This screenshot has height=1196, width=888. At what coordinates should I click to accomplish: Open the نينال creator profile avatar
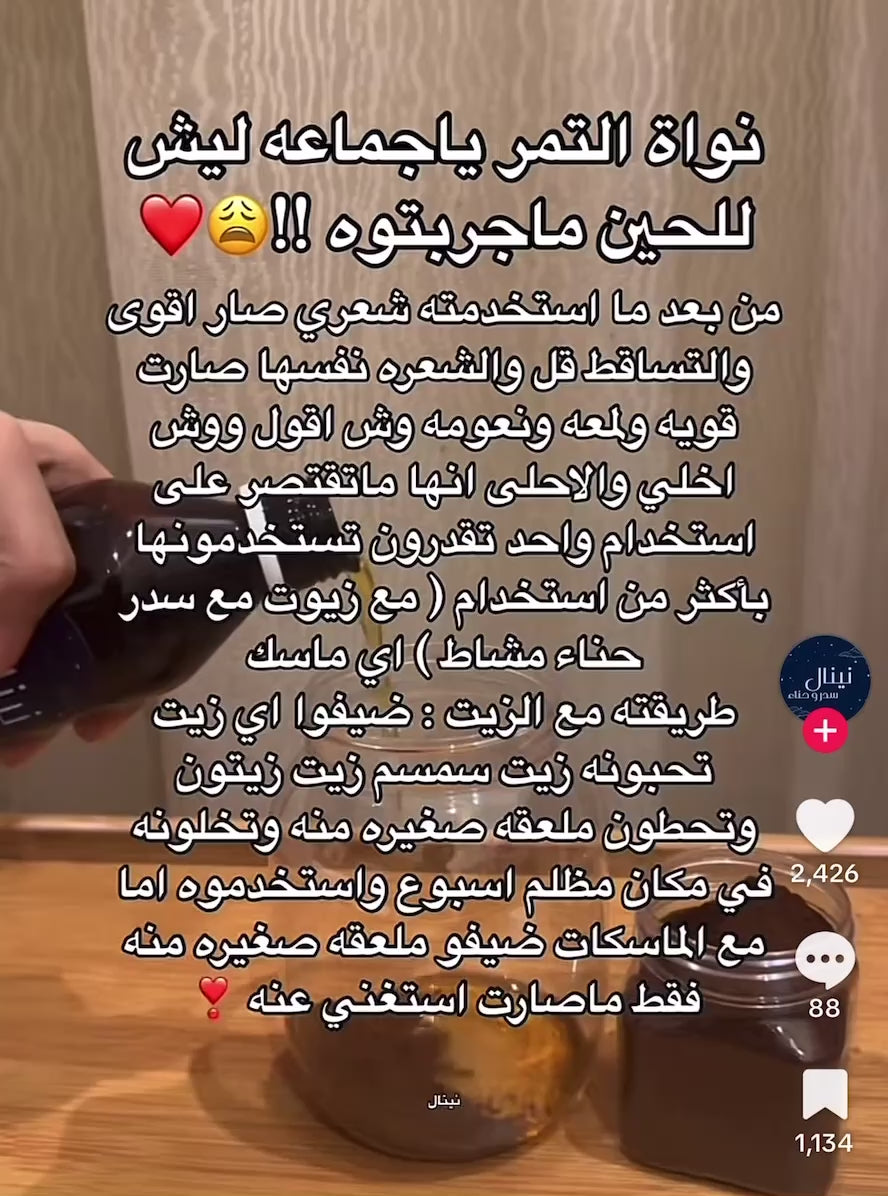coord(824,678)
